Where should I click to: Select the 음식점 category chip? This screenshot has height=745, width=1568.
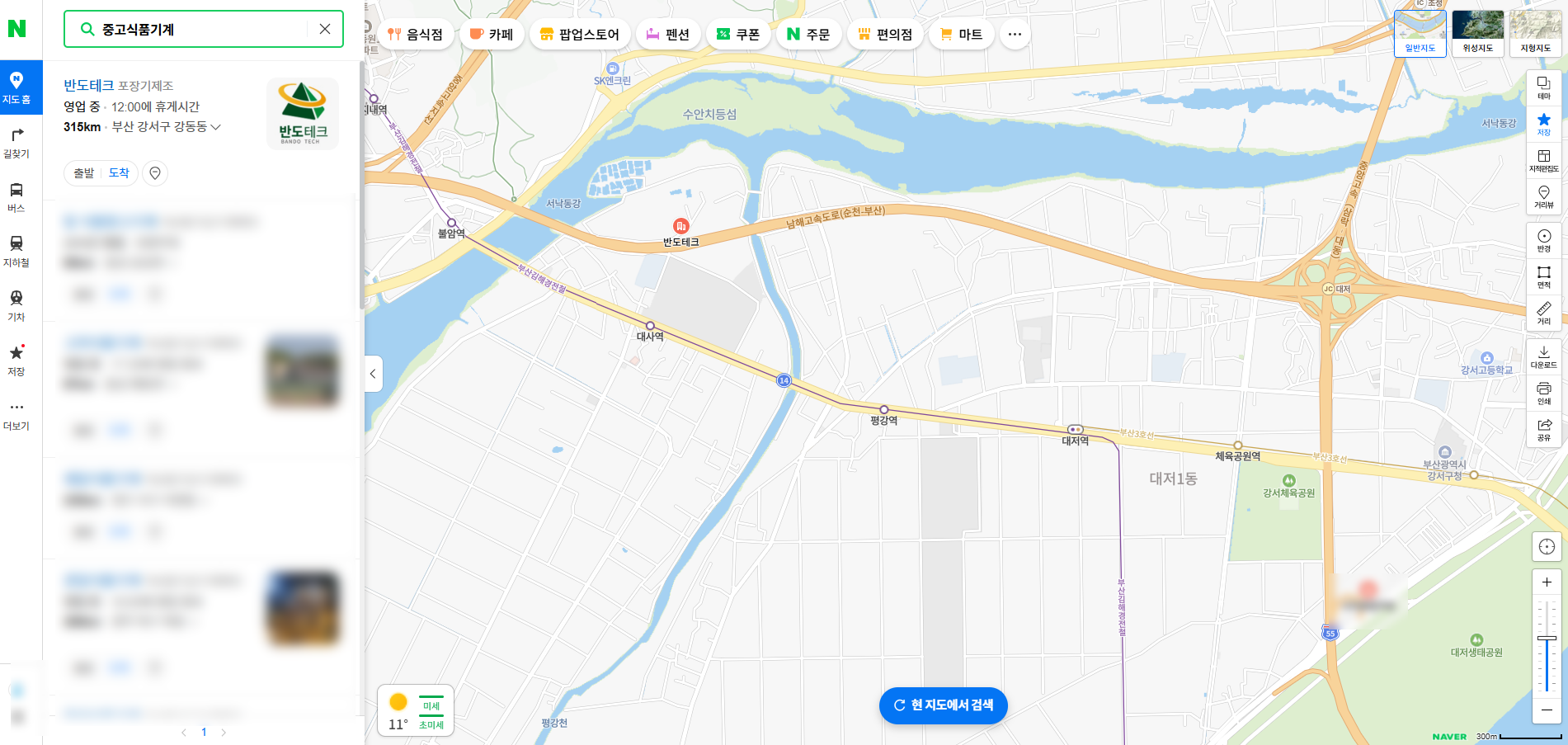416,34
